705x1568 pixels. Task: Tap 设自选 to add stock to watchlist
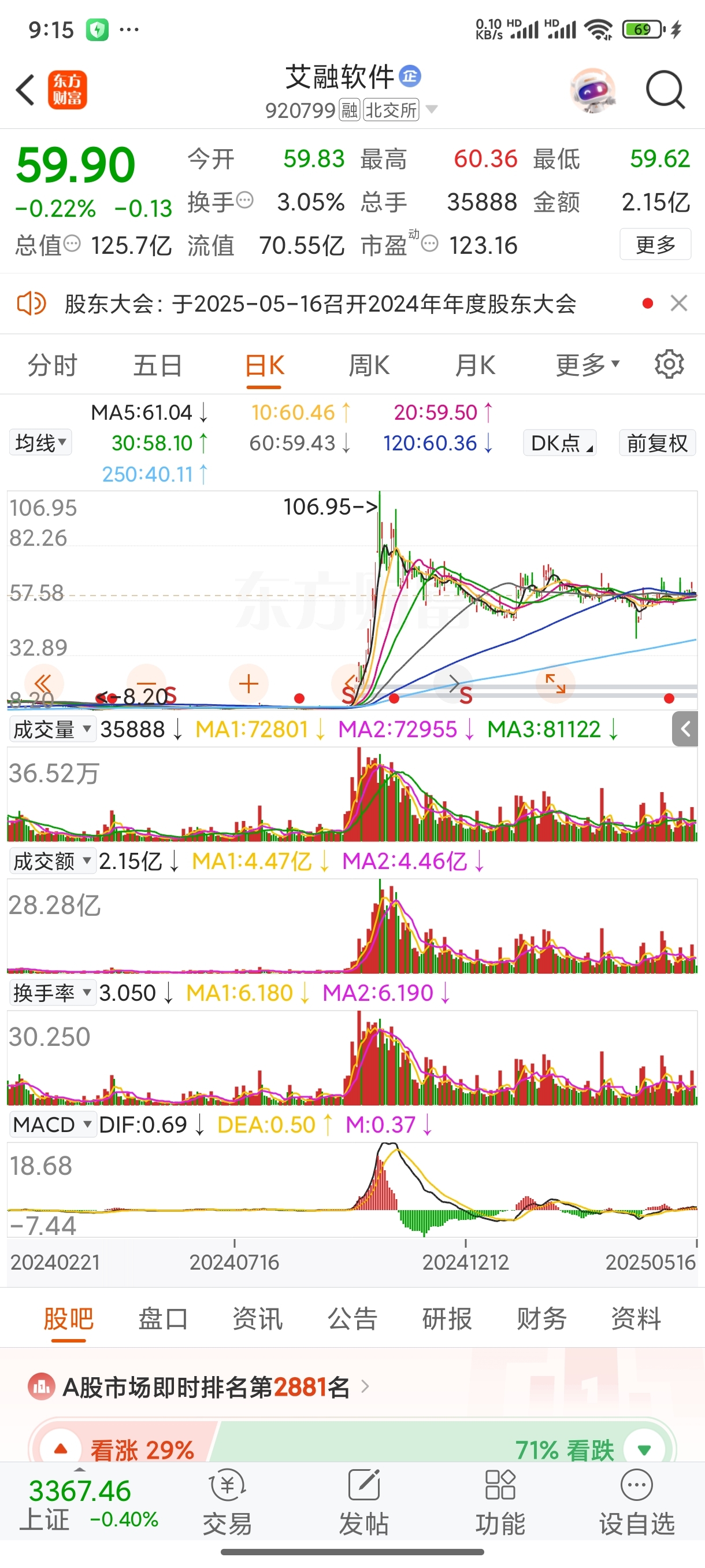[x=635, y=1500]
